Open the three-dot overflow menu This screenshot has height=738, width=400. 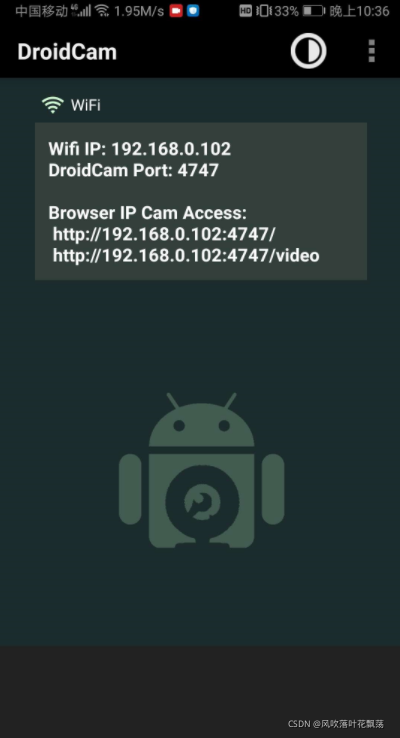coord(372,51)
